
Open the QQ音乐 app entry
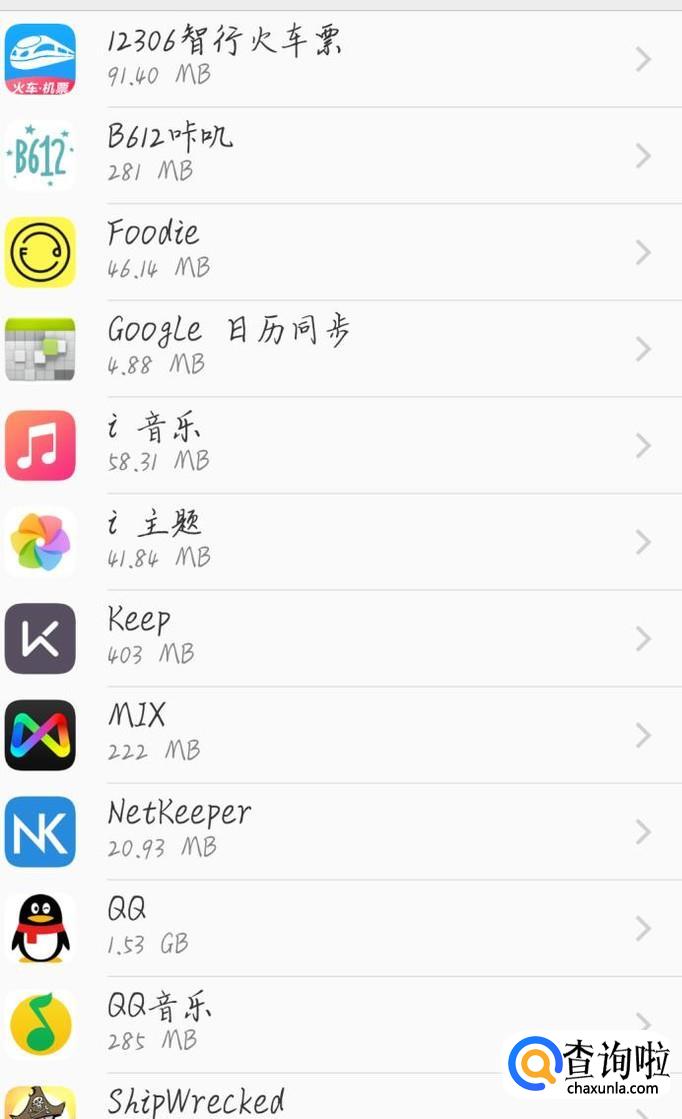tap(300, 1024)
